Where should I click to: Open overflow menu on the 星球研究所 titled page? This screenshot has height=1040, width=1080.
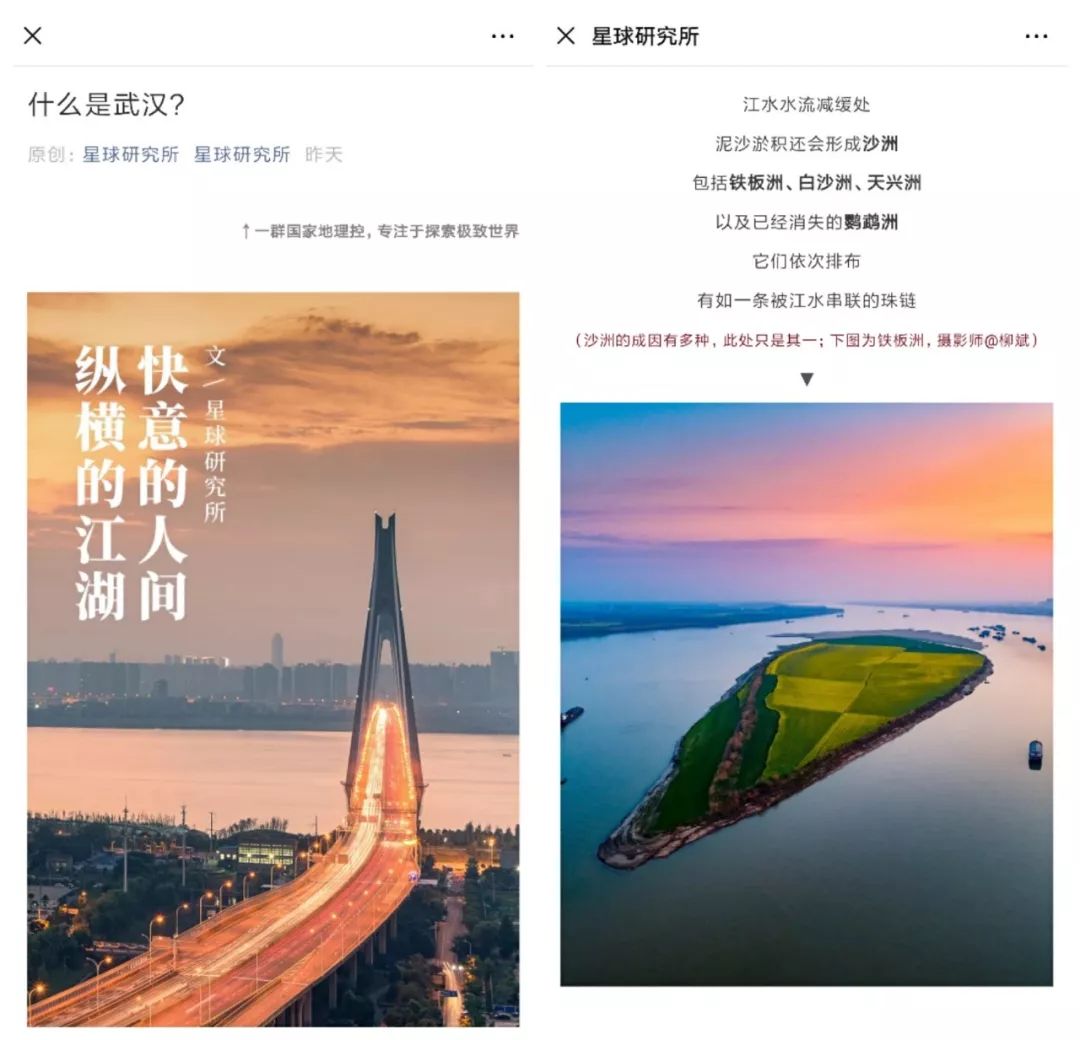[x=1036, y=36]
